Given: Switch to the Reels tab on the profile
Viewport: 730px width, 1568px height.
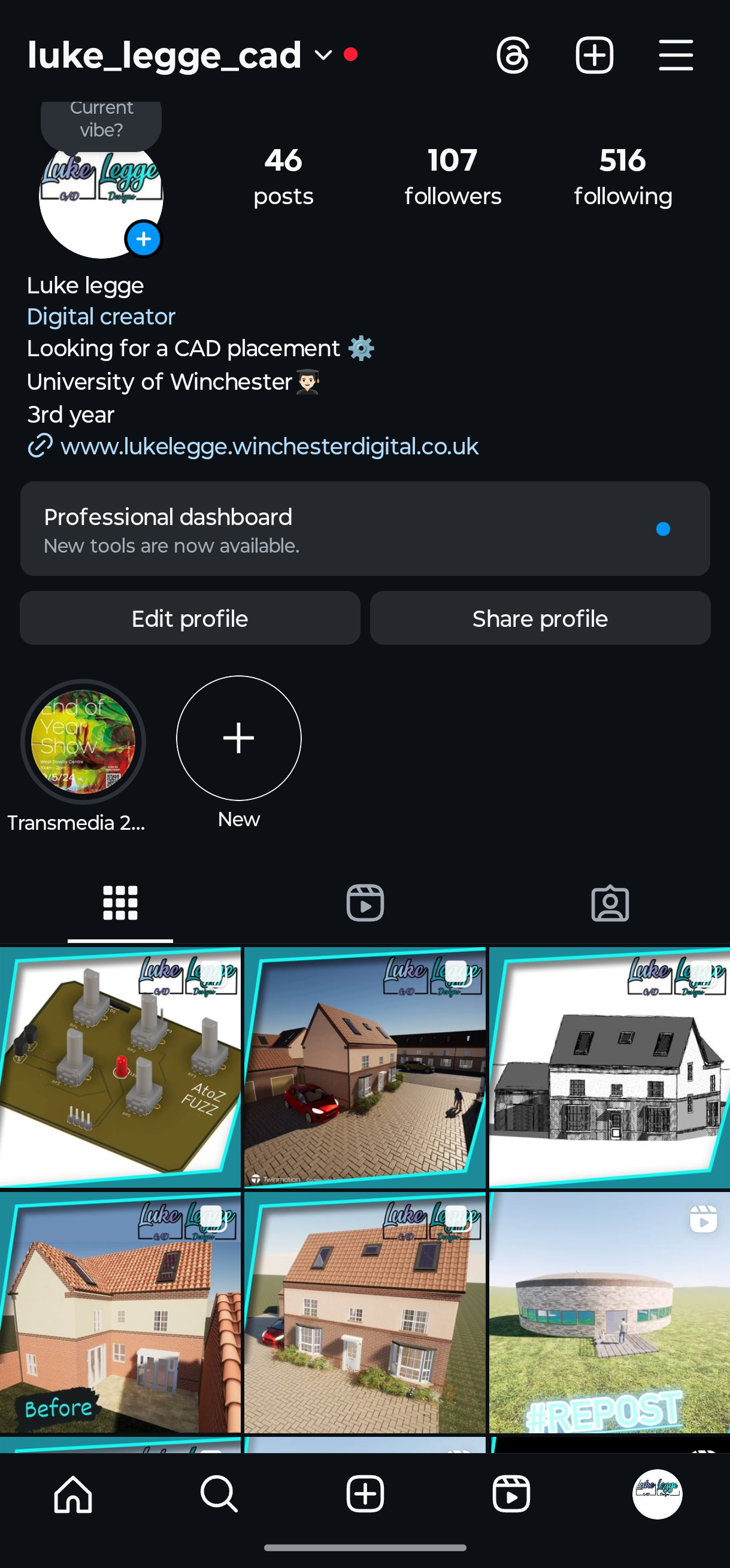Looking at the screenshot, I should [x=365, y=903].
